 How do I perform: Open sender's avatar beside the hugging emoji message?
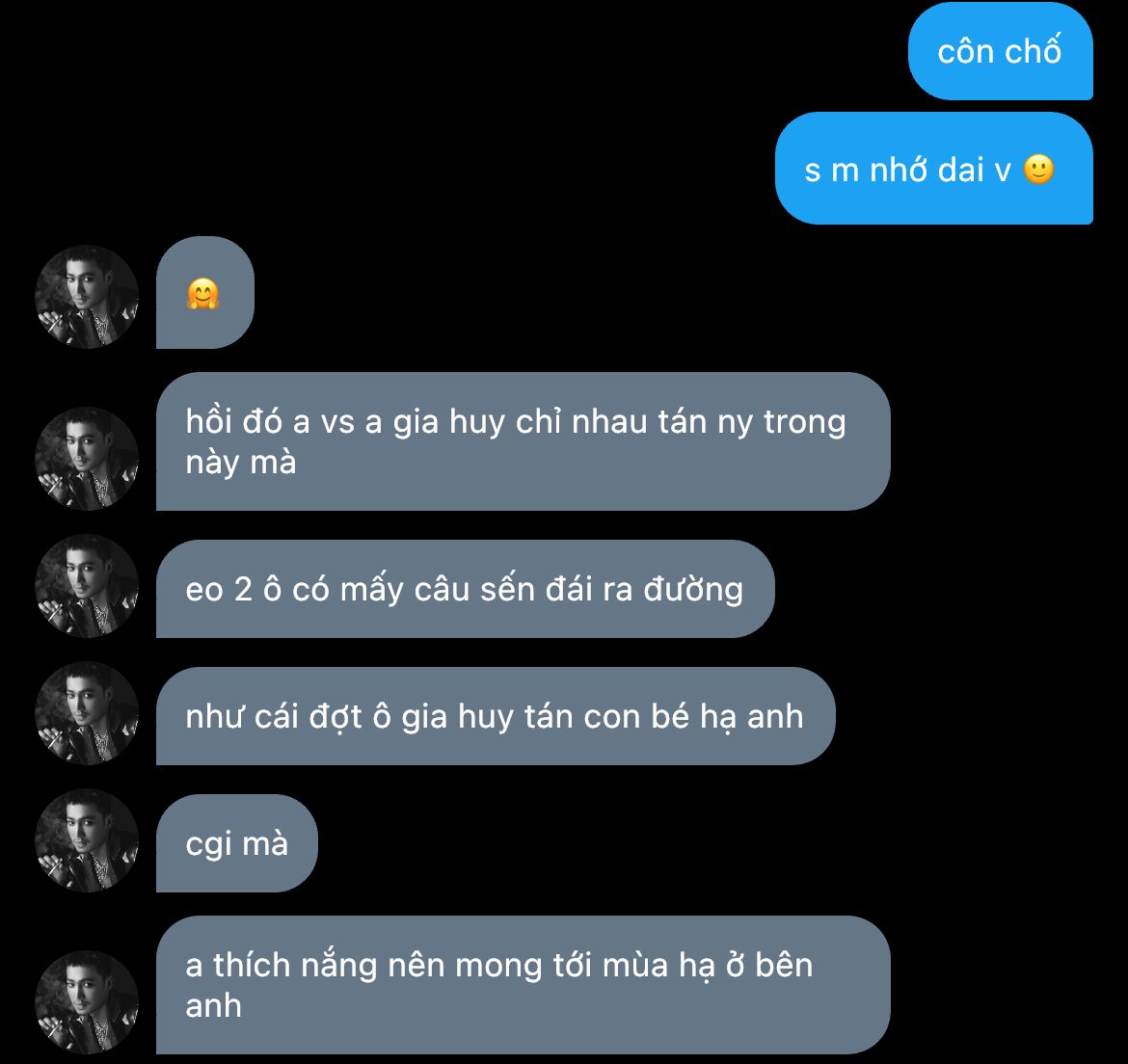click(87, 296)
